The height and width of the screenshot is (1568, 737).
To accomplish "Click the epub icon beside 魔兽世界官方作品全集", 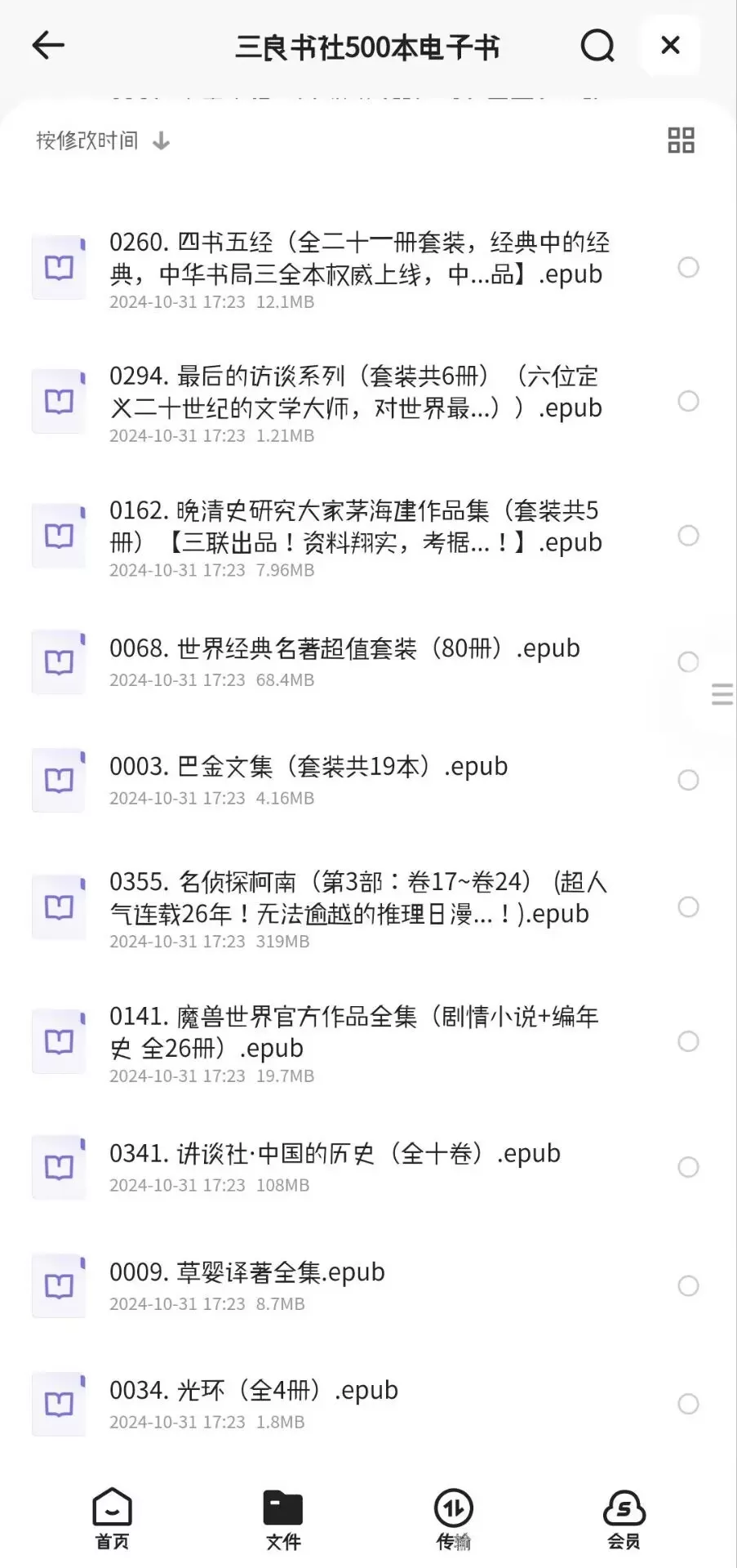I will (x=58, y=1041).
